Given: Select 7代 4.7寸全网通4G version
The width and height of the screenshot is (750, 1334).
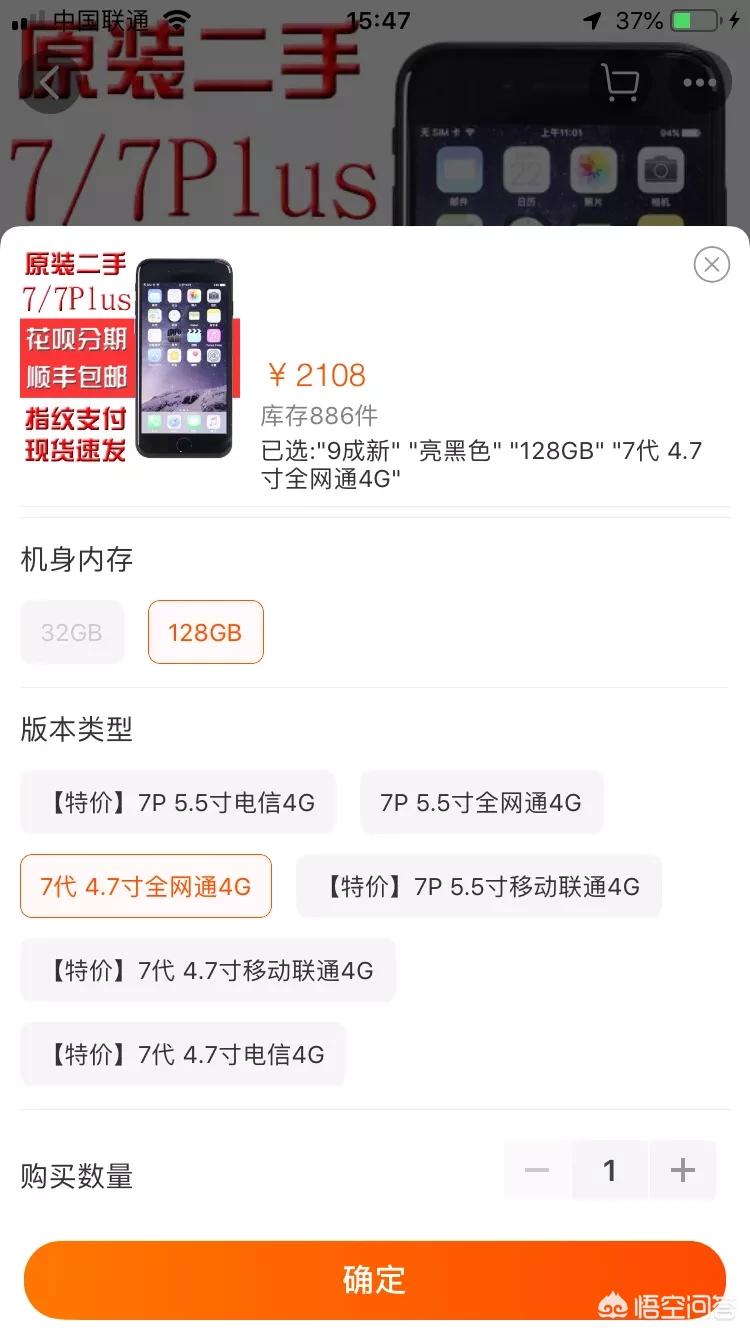Looking at the screenshot, I should pyautogui.click(x=146, y=886).
